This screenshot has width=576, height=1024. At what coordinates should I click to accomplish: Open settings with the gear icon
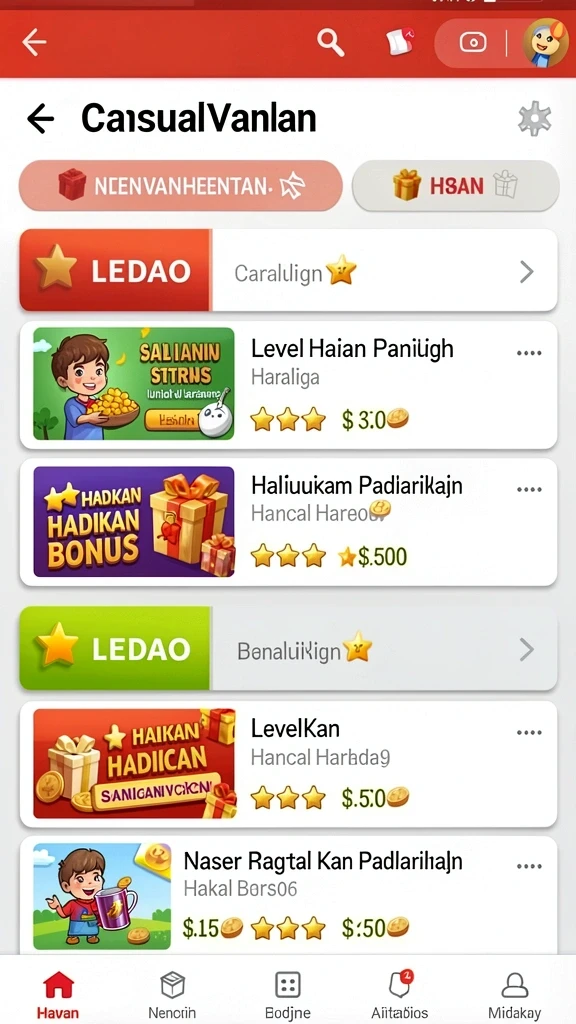click(534, 120)
